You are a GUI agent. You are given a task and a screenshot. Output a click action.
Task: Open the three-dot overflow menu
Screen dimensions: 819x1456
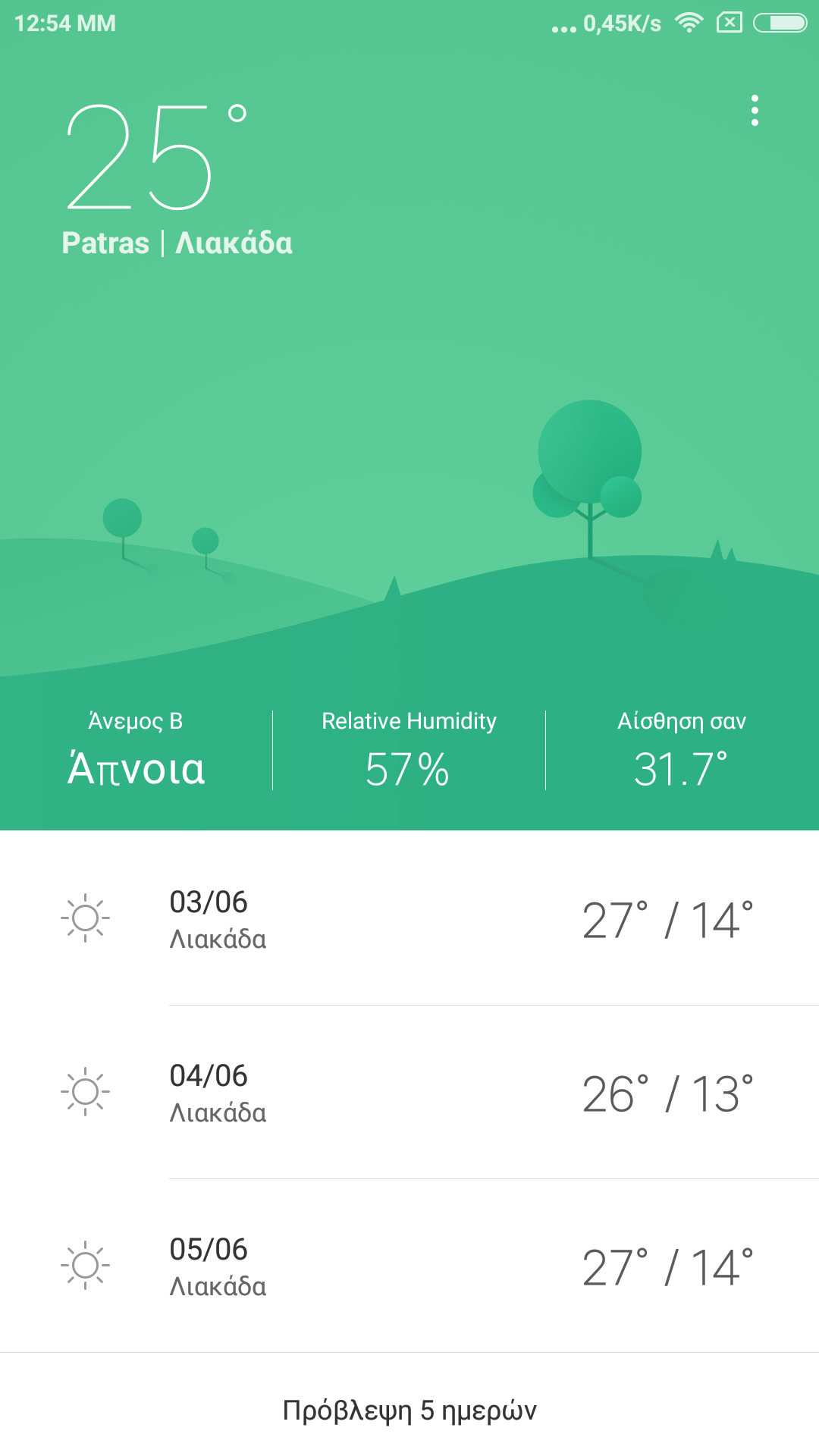(754, 111)
